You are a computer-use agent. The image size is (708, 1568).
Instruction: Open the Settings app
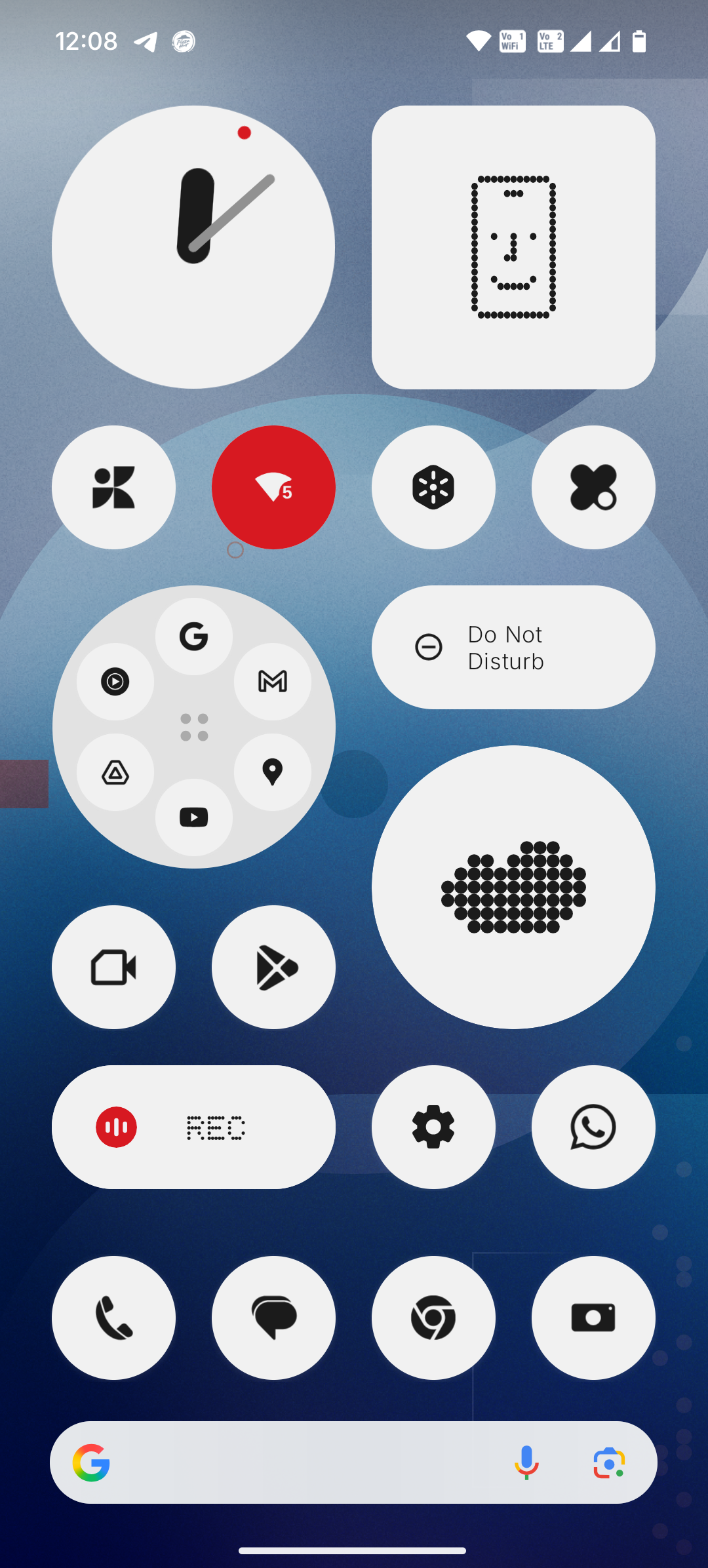click(433, 1127)
